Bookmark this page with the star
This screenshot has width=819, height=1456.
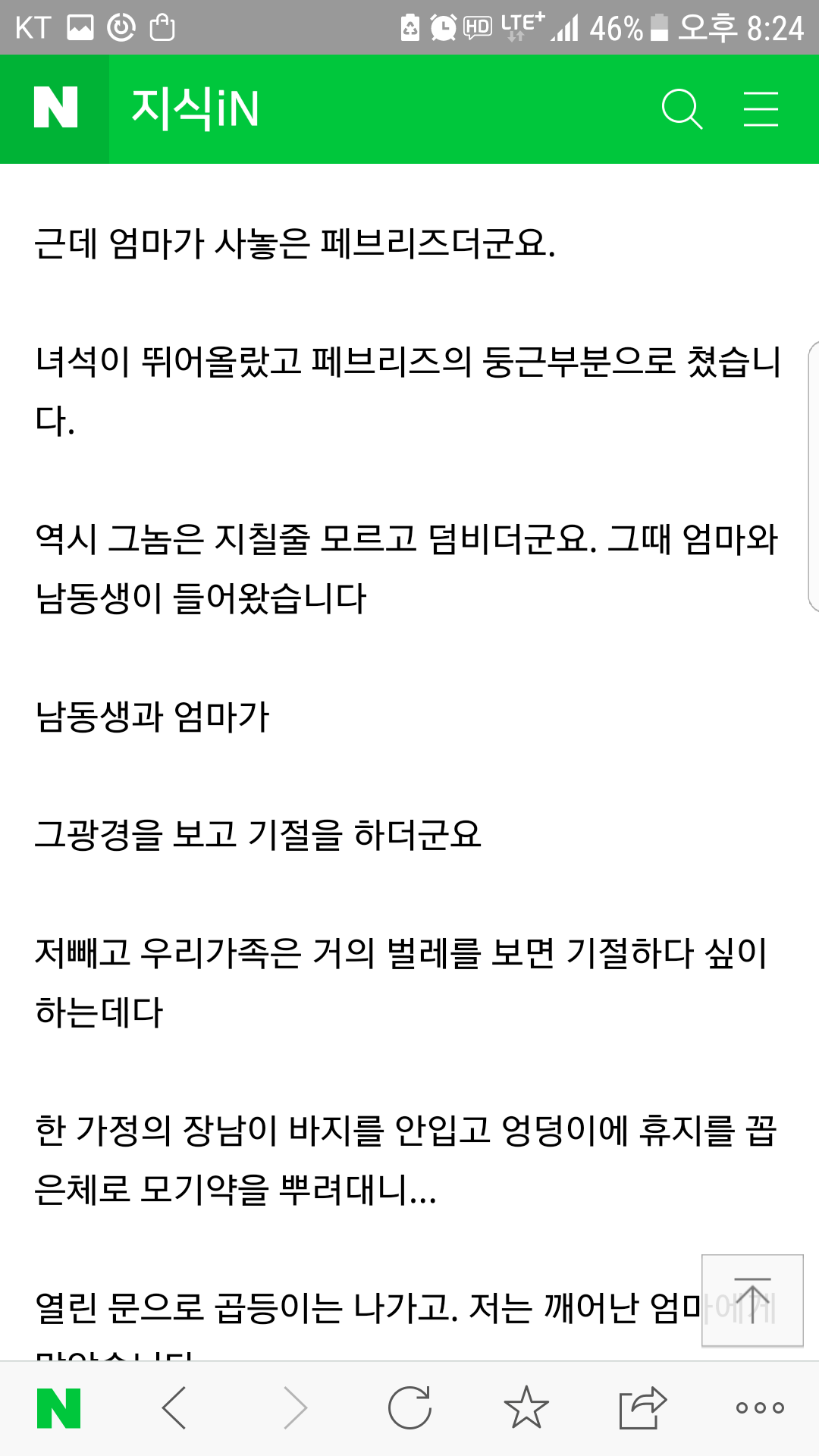pyautogui.click(x=526, y=1407)
